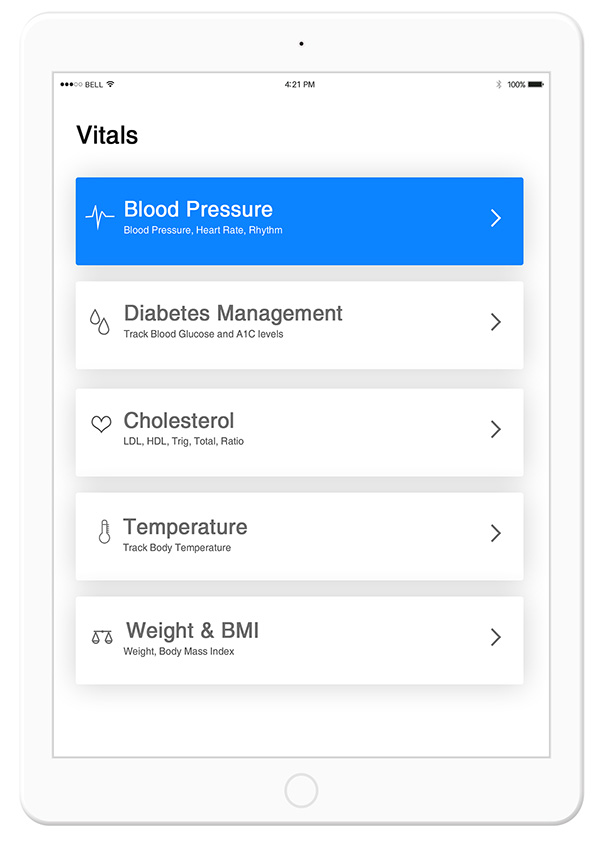The image size is (600, 849).
Task: Open the Blood Pressure vitals card
Action: [x=299, y=220]
